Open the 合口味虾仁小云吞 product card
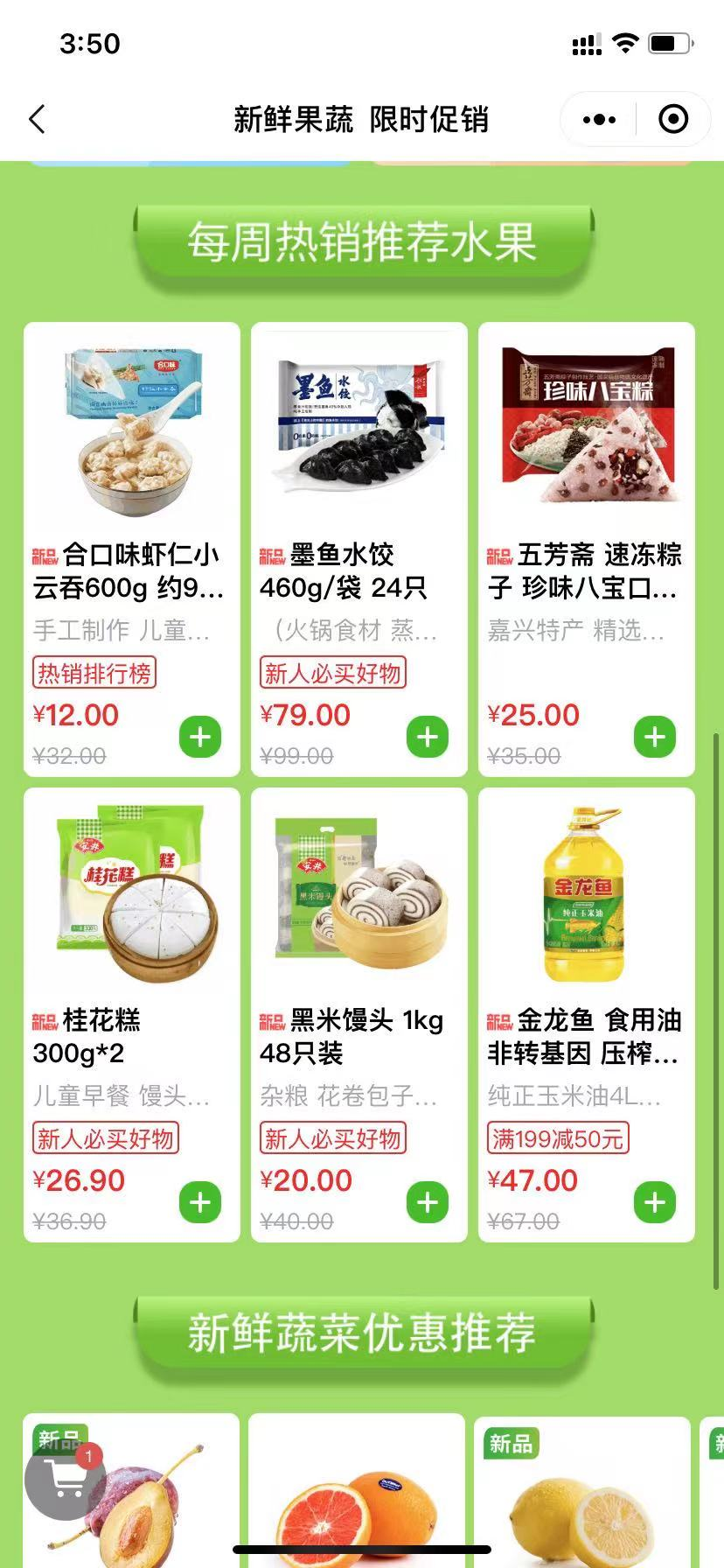The height and width of the screenshot is (1568, 724). pyautogui.click(x=131, y=437)
